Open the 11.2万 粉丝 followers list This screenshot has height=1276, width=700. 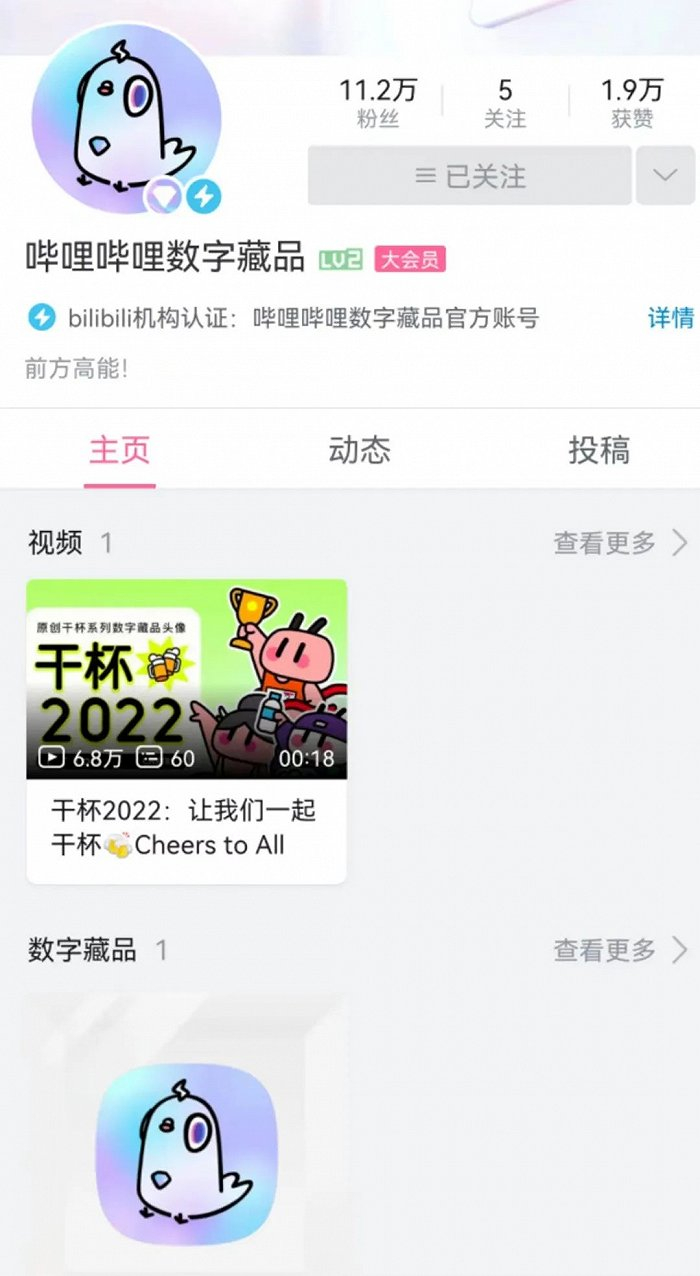(377, 103)
